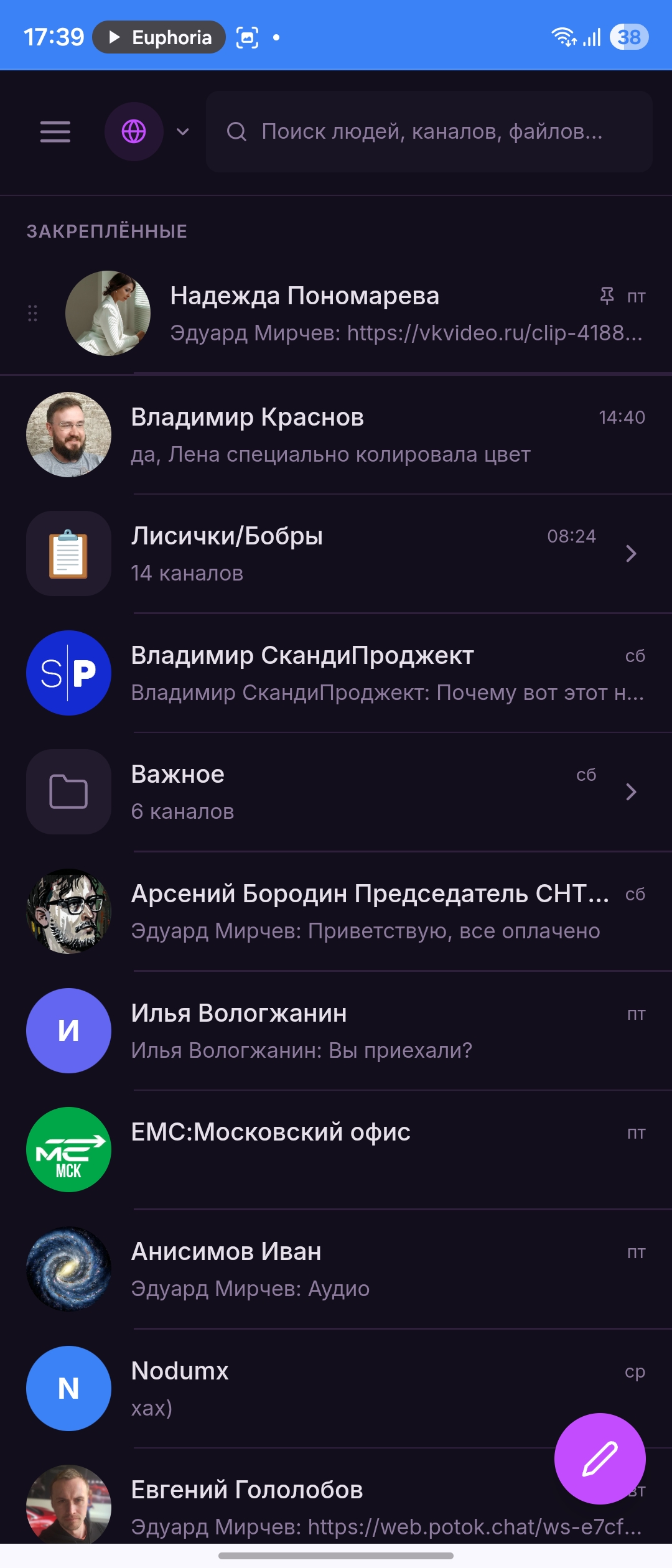Image resolution: width=672 pixels, height=1568 pixels.
Task: Click the EMC МСК green channel icon
Action: coord(68,1150)
